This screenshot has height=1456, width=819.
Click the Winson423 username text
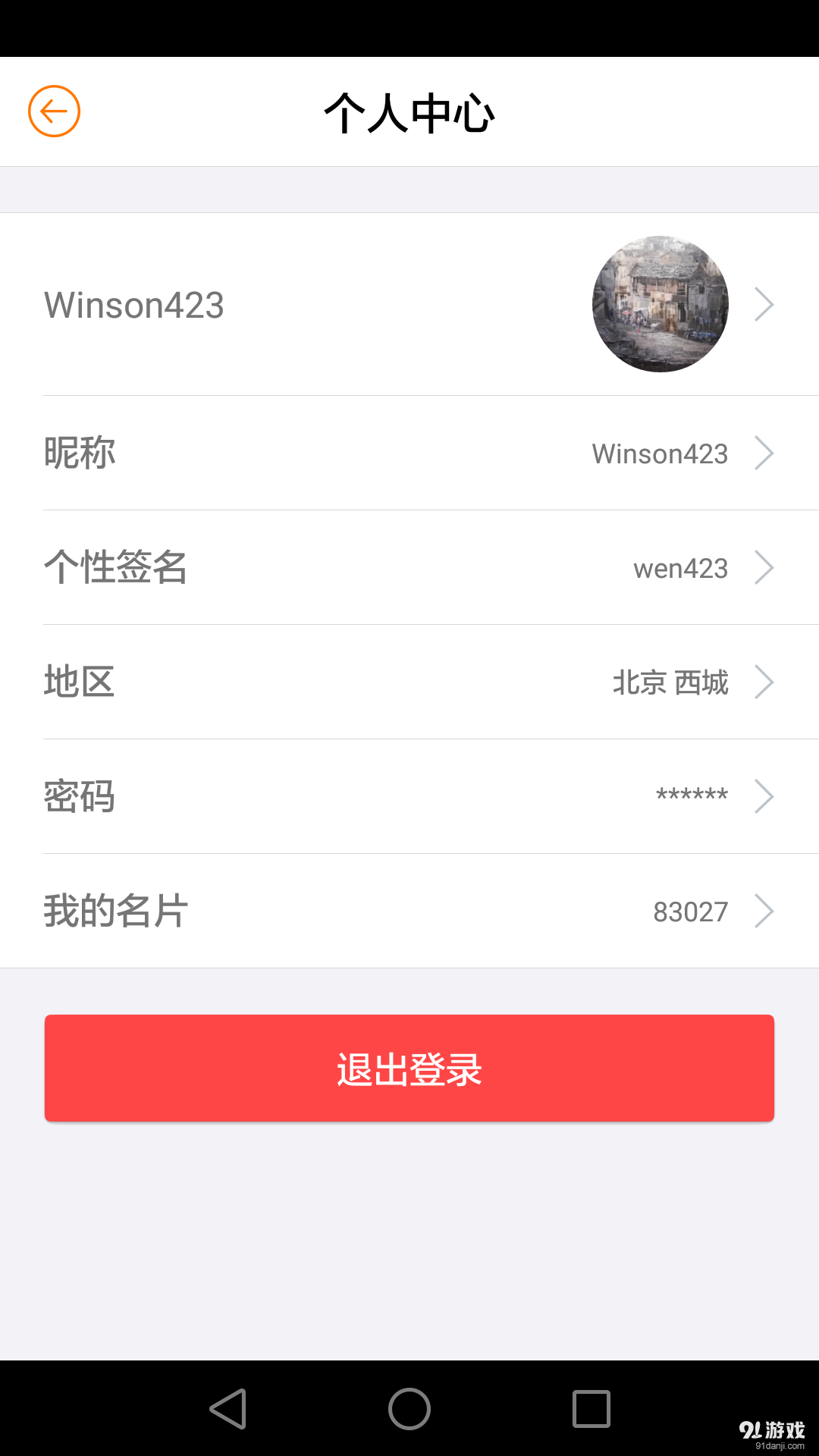[133, 305]
